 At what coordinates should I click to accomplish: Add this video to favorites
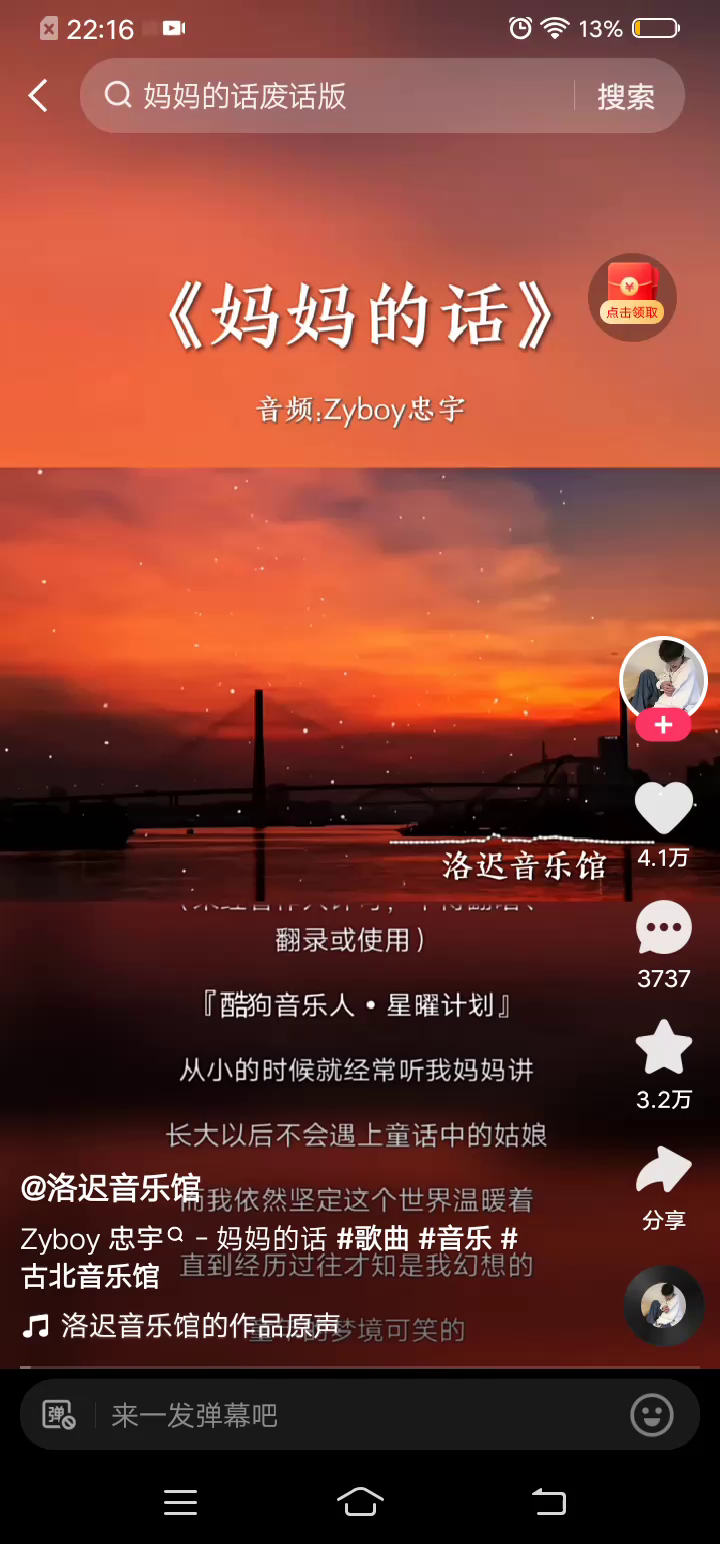click(x=663, y=1048)
